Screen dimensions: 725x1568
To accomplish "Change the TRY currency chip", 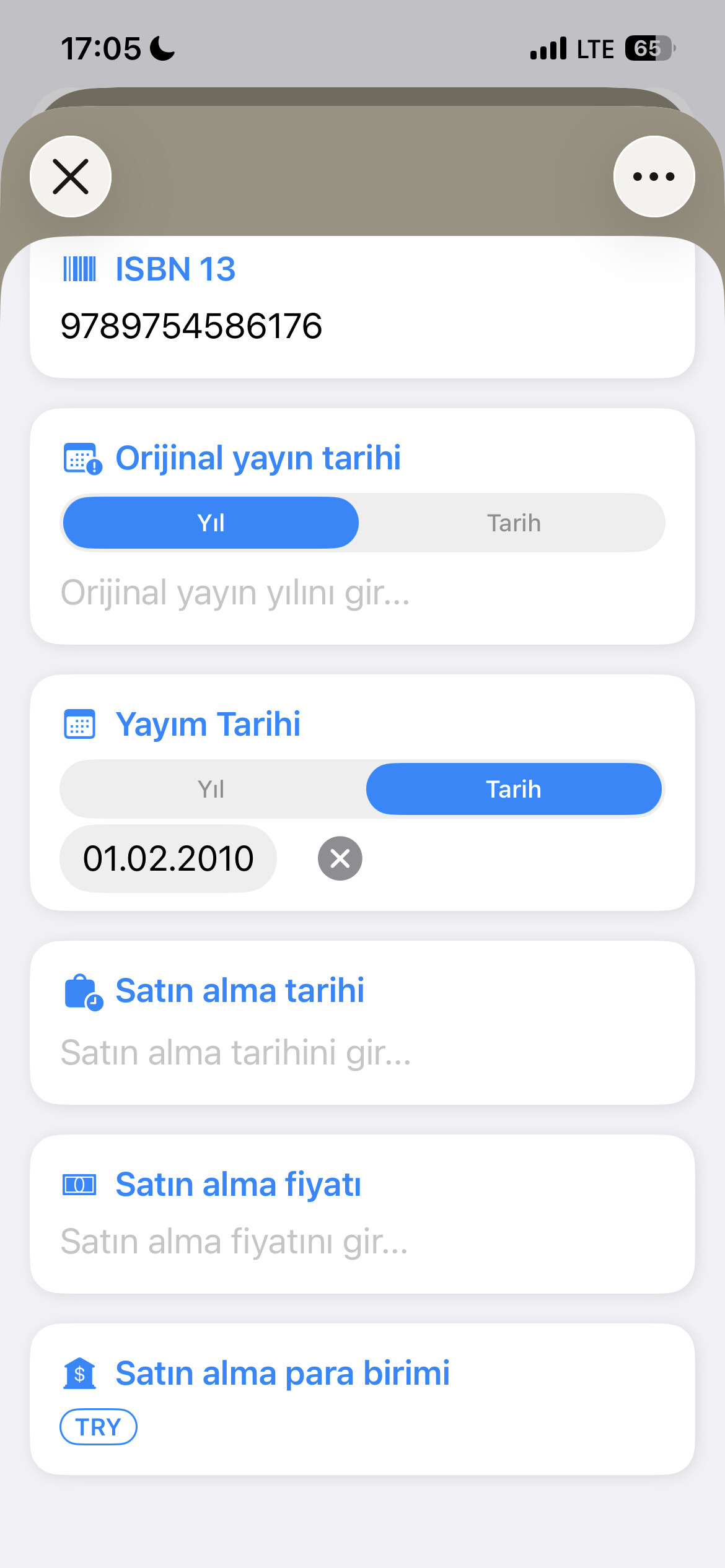I will pos(99,1427).
